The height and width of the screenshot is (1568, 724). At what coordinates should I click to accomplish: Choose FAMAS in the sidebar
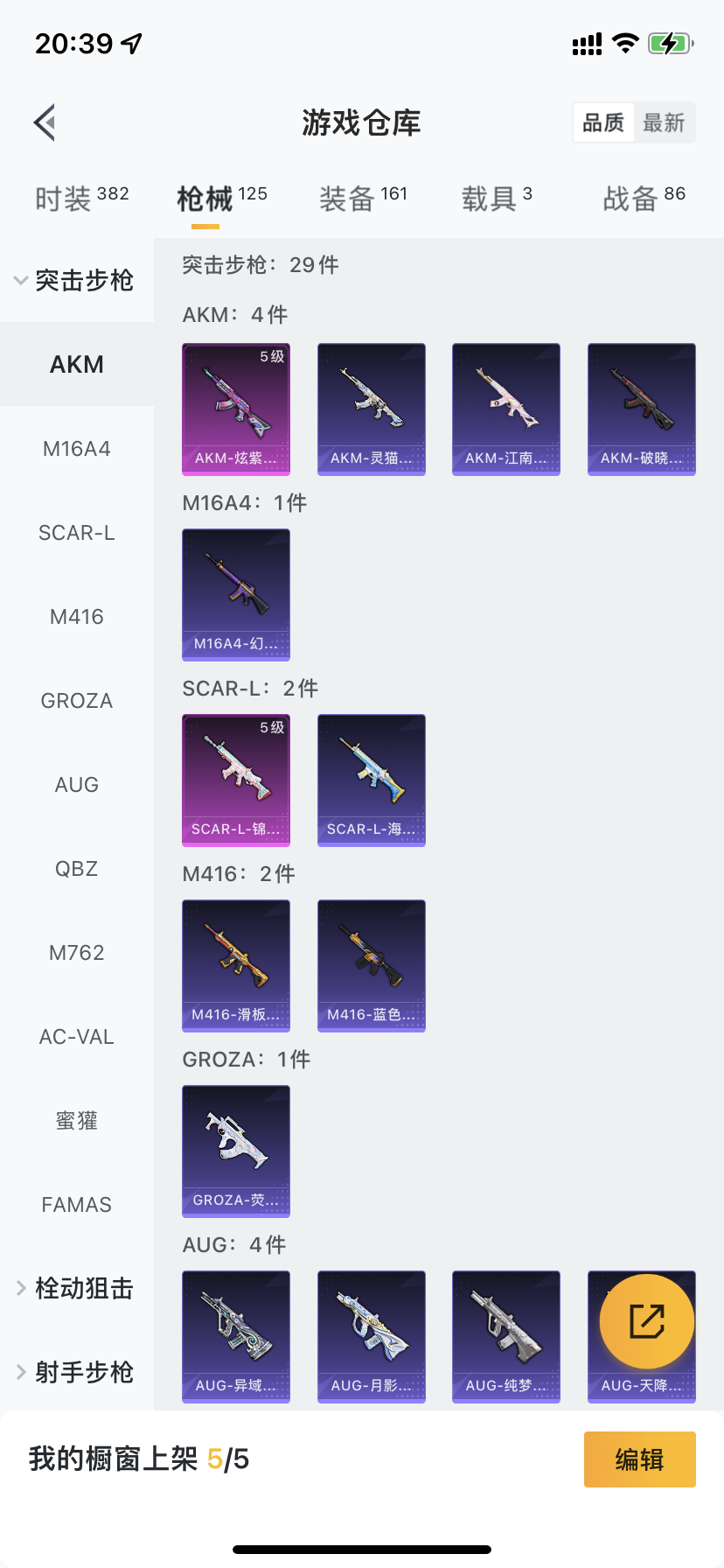[77, 1205]
